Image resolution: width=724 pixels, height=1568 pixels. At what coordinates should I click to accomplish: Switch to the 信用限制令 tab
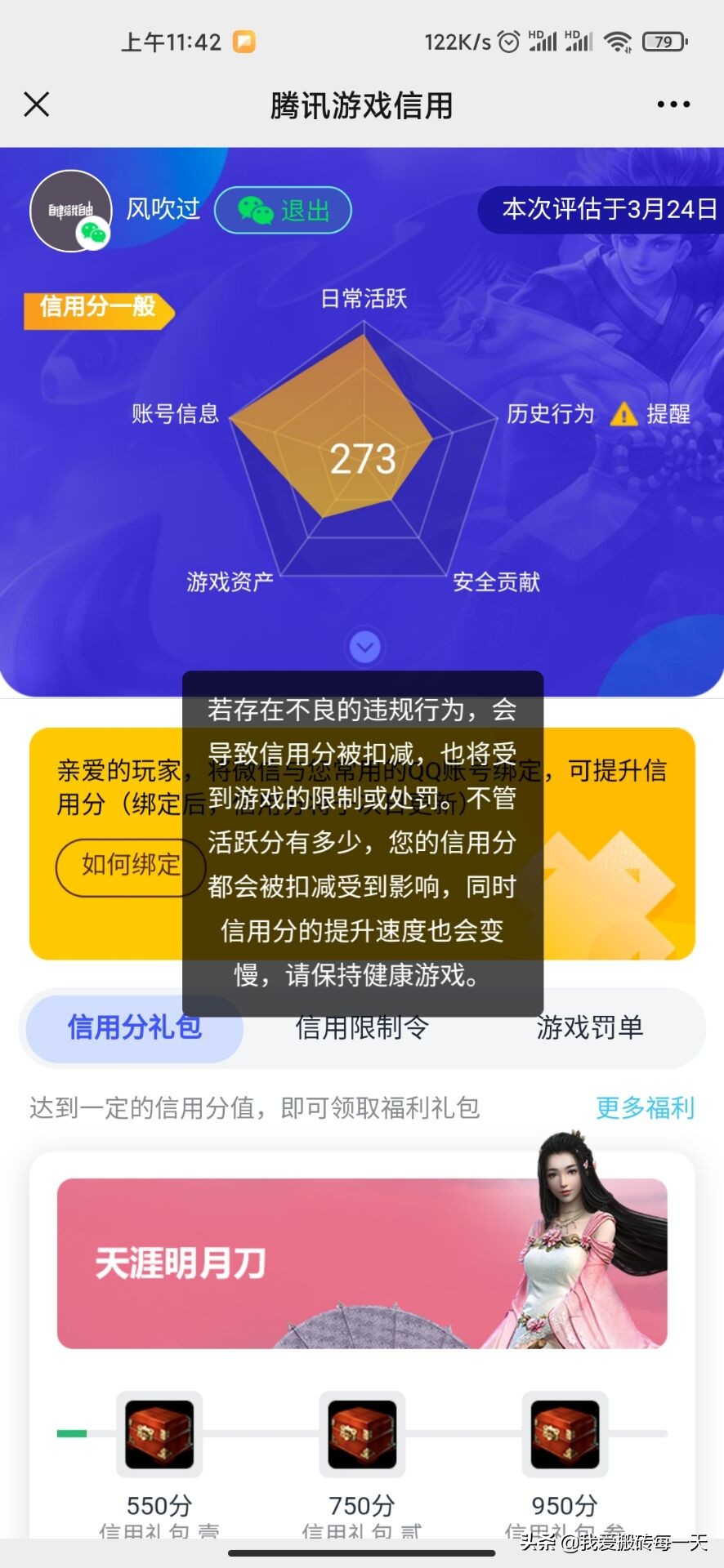(362, 1028)
